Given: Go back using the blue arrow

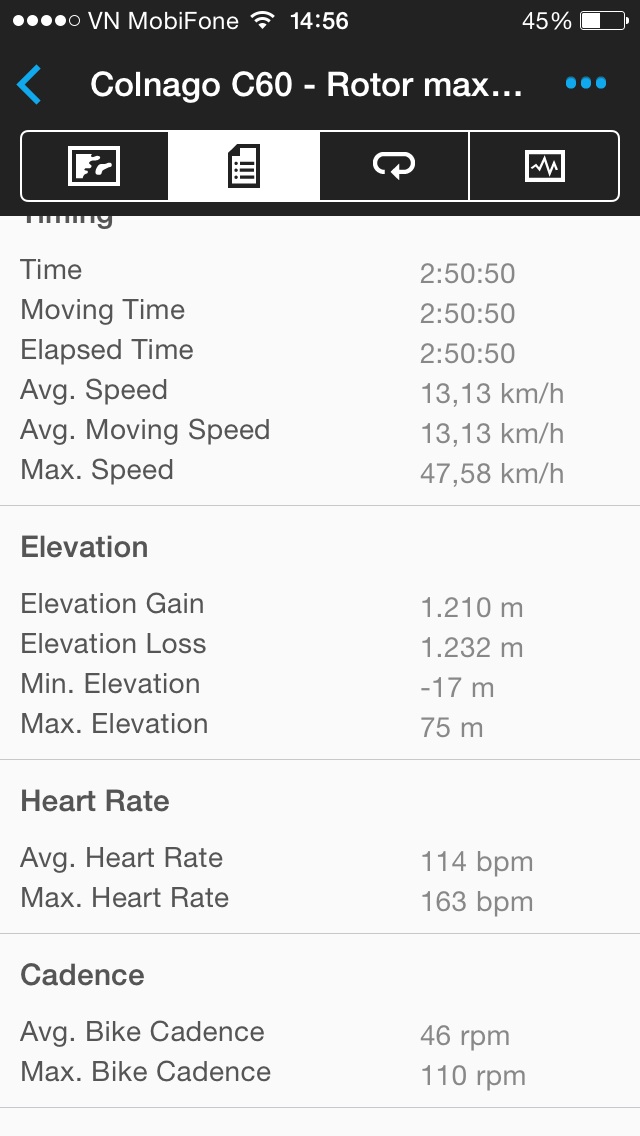Looking at the screenshot, I should (30, 85).
